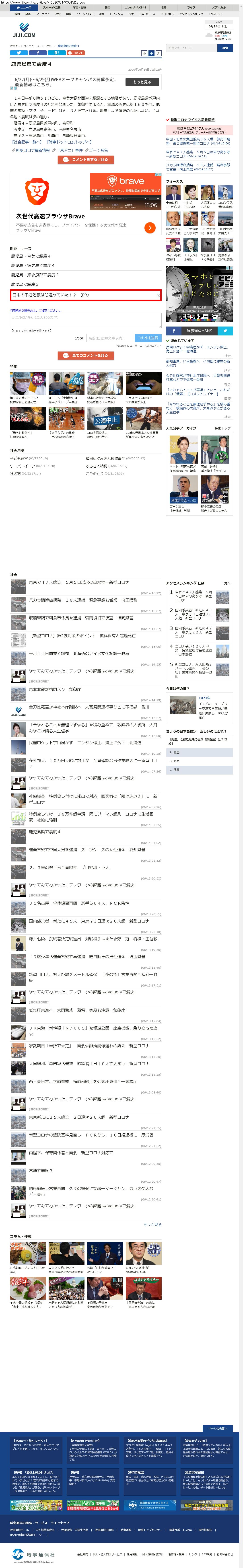The image size is (243, 1568).
Task: Open the Brave browser ad arrow button
Action: coord(150,228)
